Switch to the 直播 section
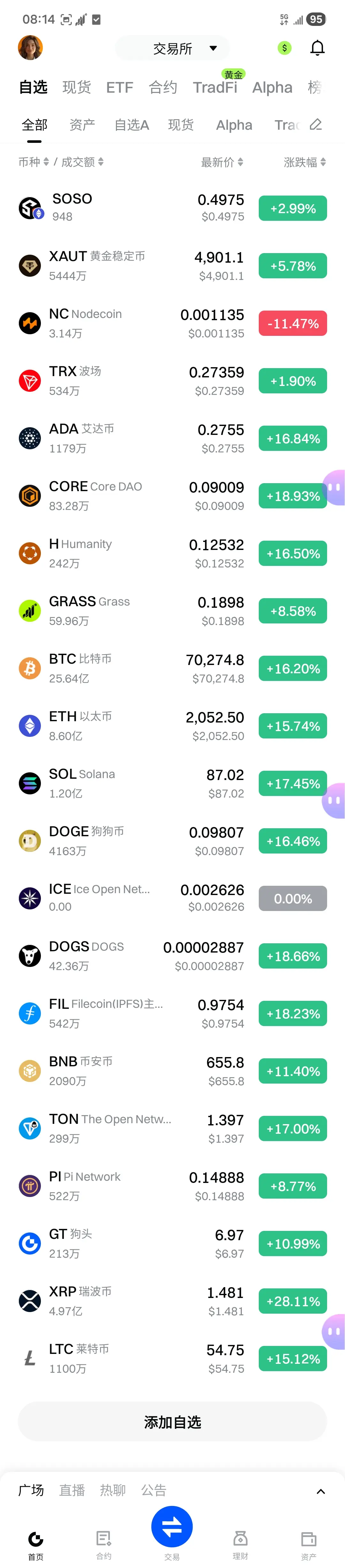Viewport: 345px width, 1568px height. [x=72, y=1490]
